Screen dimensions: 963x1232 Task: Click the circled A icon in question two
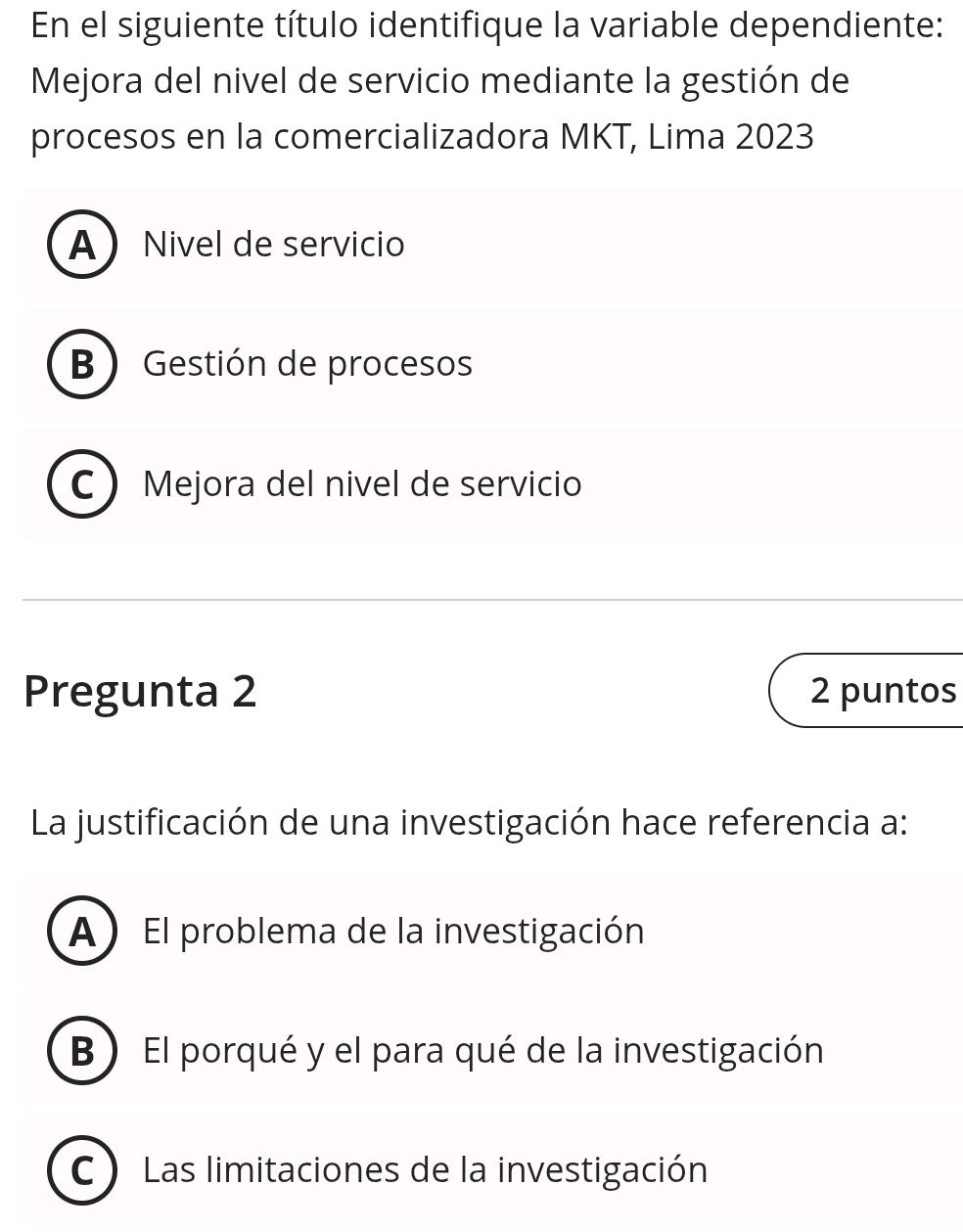[x=81, y=932]
